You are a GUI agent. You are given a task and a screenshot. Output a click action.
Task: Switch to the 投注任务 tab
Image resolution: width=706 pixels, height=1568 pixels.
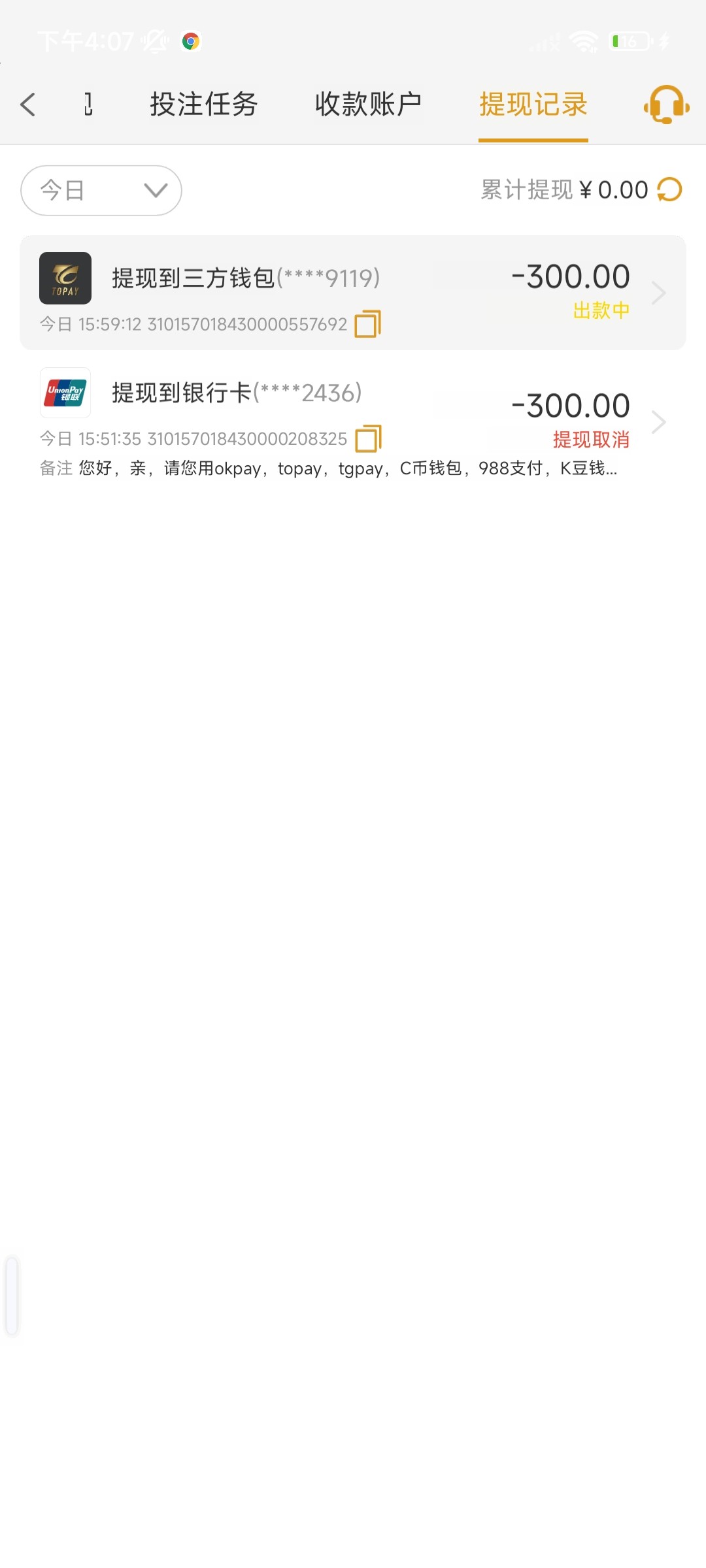(x=204, y=105)
